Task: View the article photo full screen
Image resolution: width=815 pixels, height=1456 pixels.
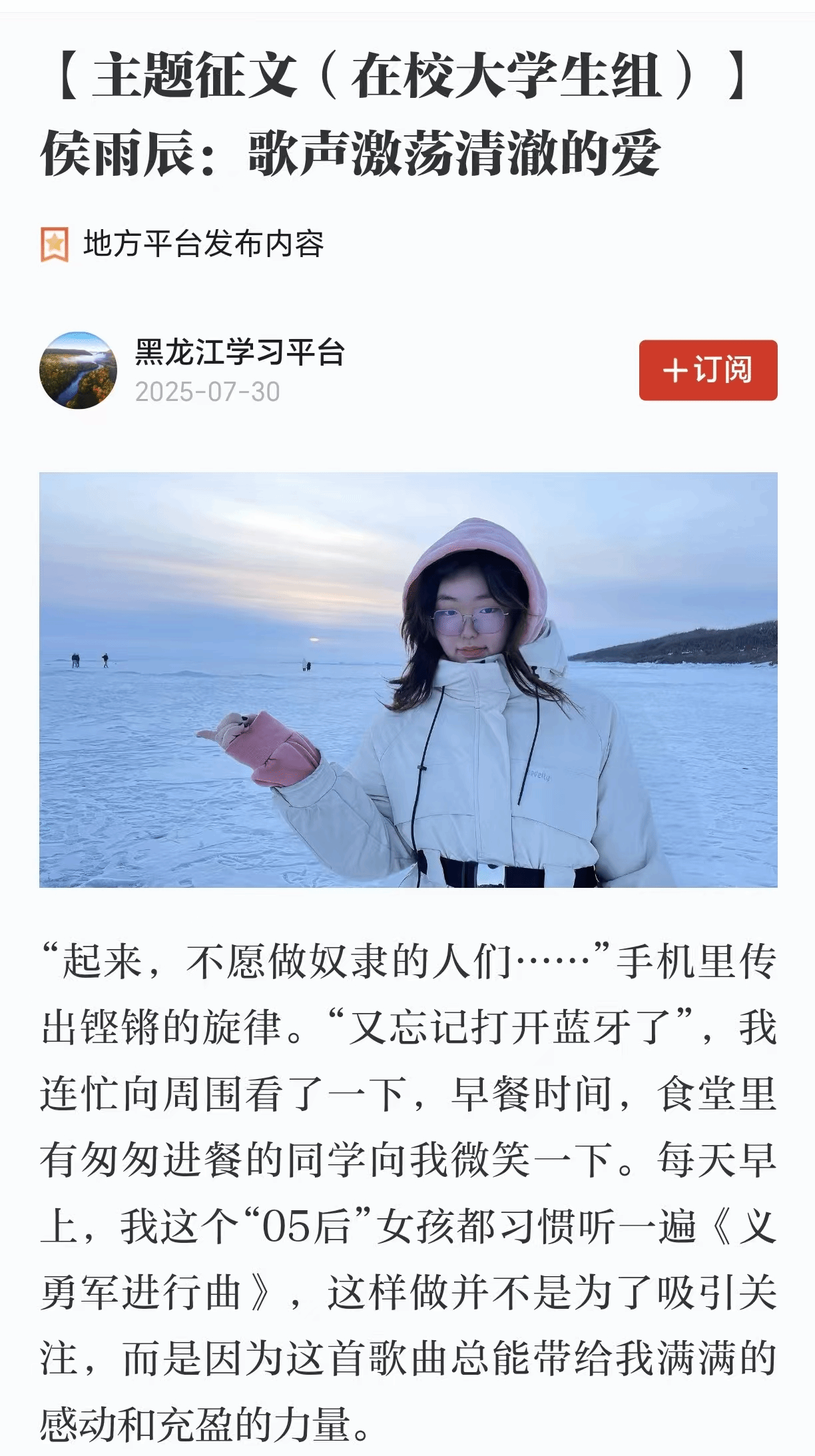Action: (x=408, y=679)
